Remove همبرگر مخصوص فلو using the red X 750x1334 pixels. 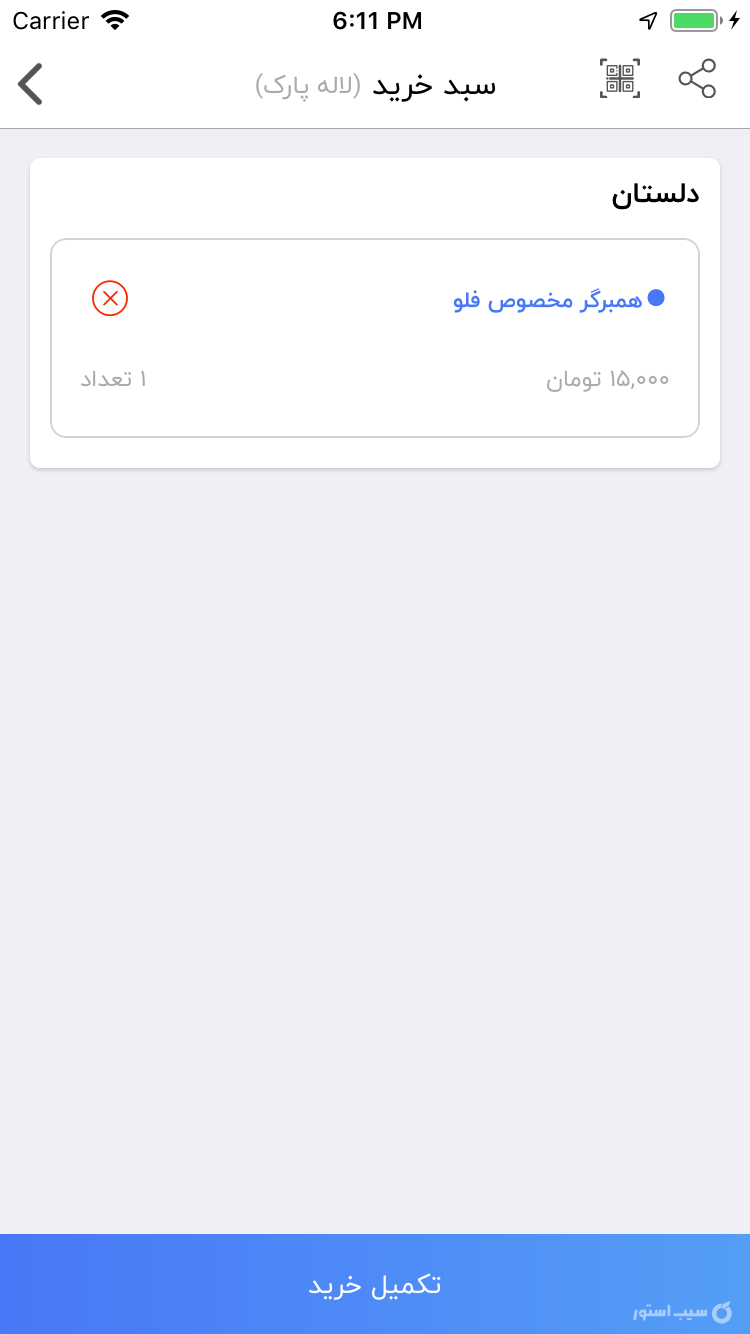(110, 298)
